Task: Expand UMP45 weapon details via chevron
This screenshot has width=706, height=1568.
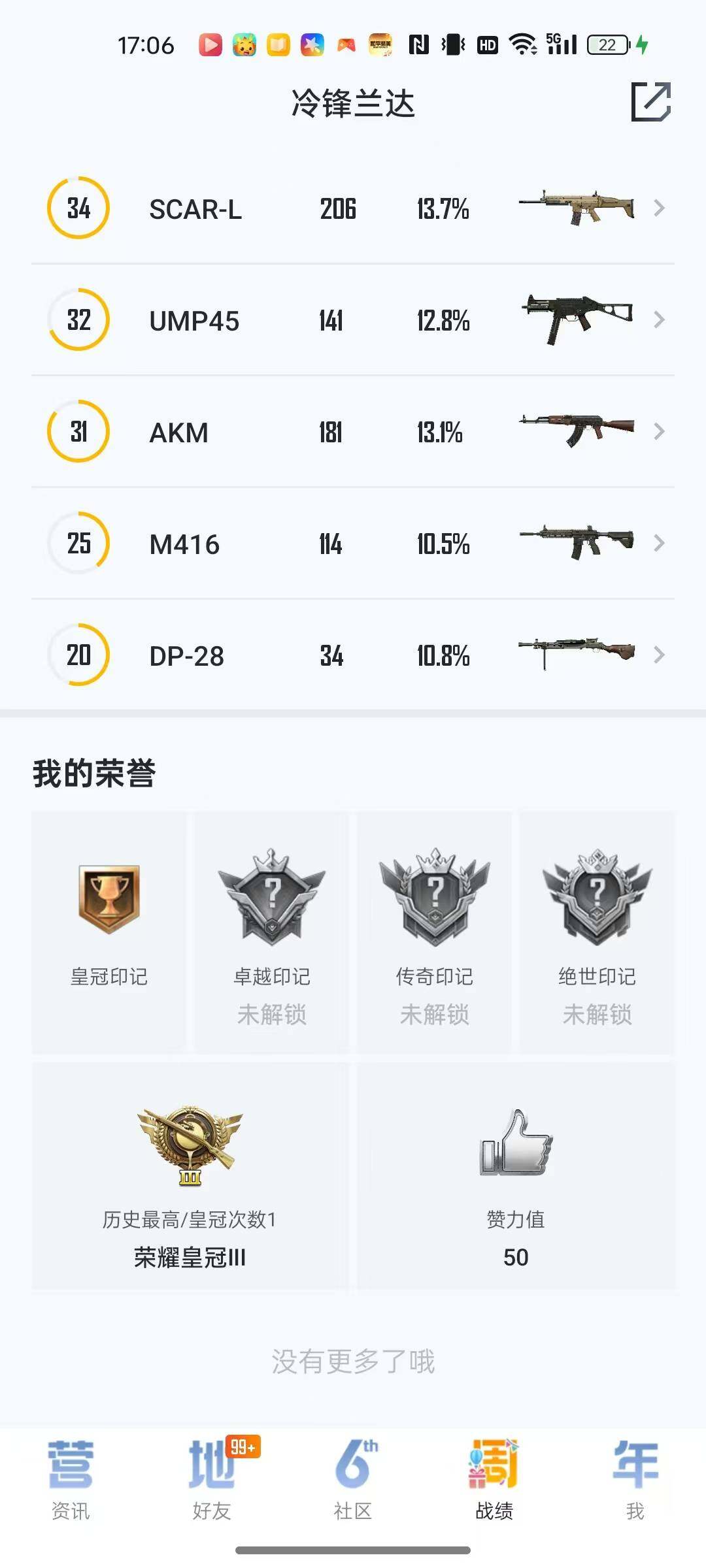Action: click(x=660, y=320)
